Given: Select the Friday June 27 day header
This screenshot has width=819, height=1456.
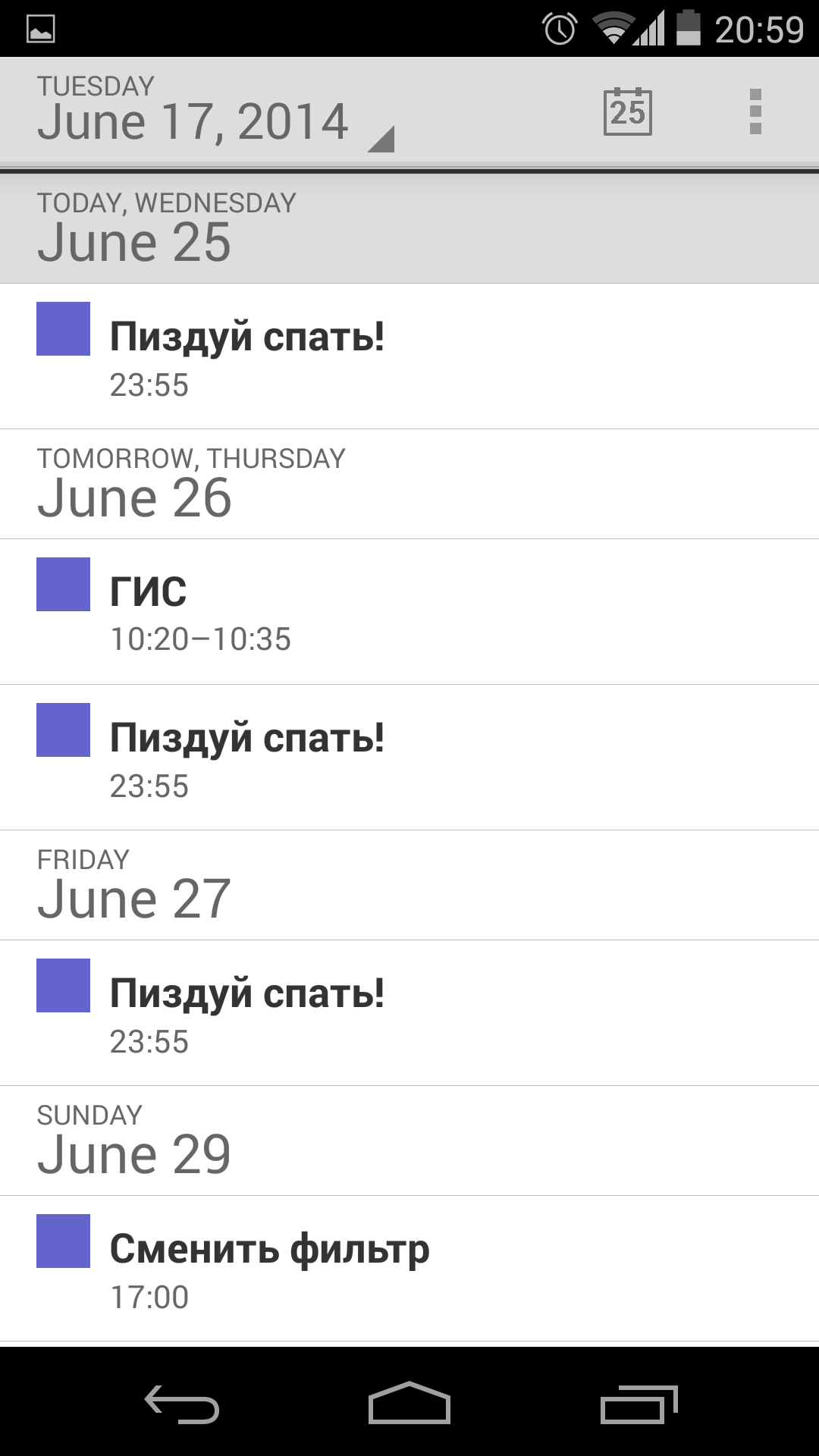Looking at the screenshot, I should click(x=409, y=885).
